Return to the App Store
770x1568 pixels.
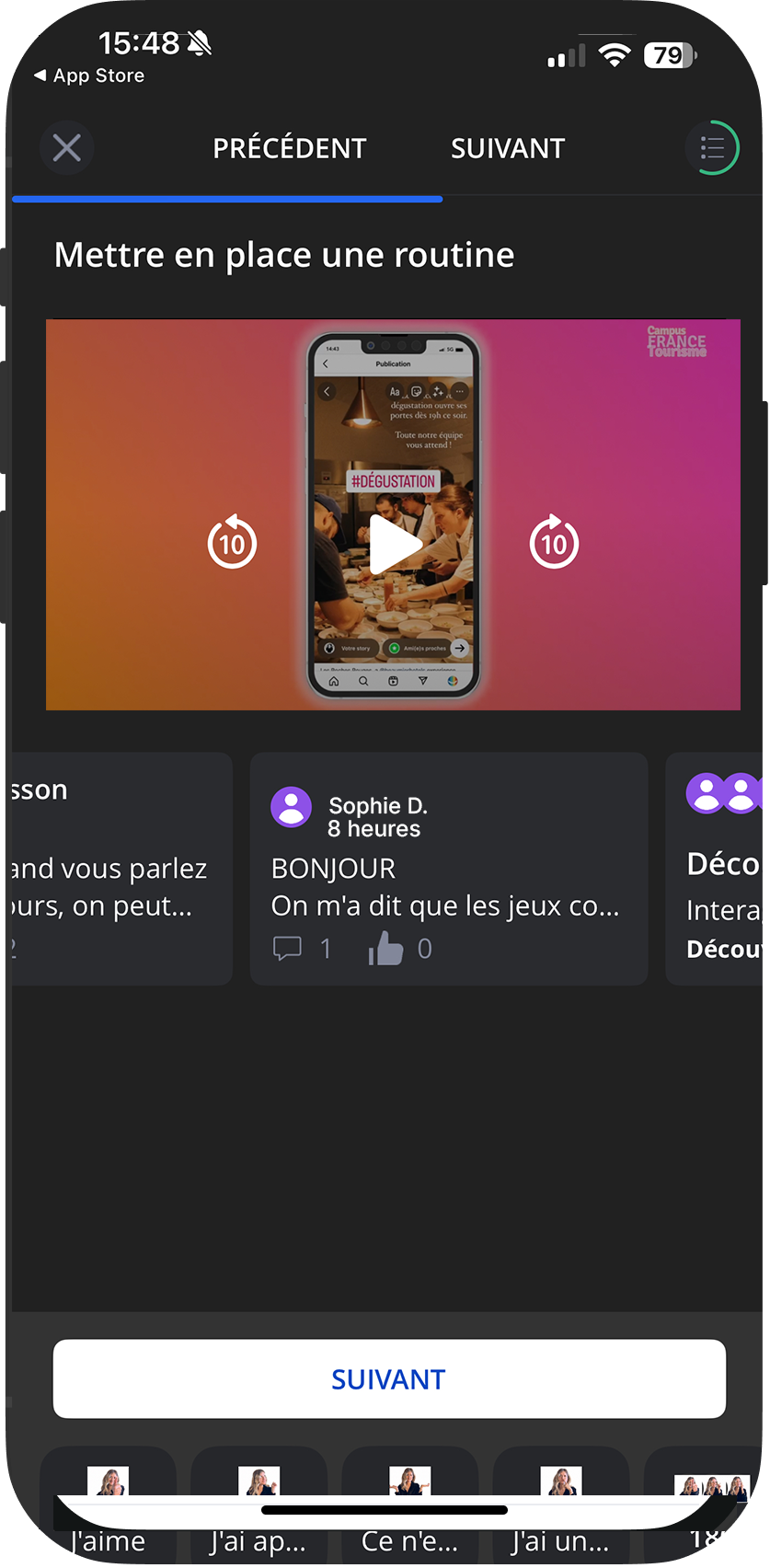click(x=87, y=75)
